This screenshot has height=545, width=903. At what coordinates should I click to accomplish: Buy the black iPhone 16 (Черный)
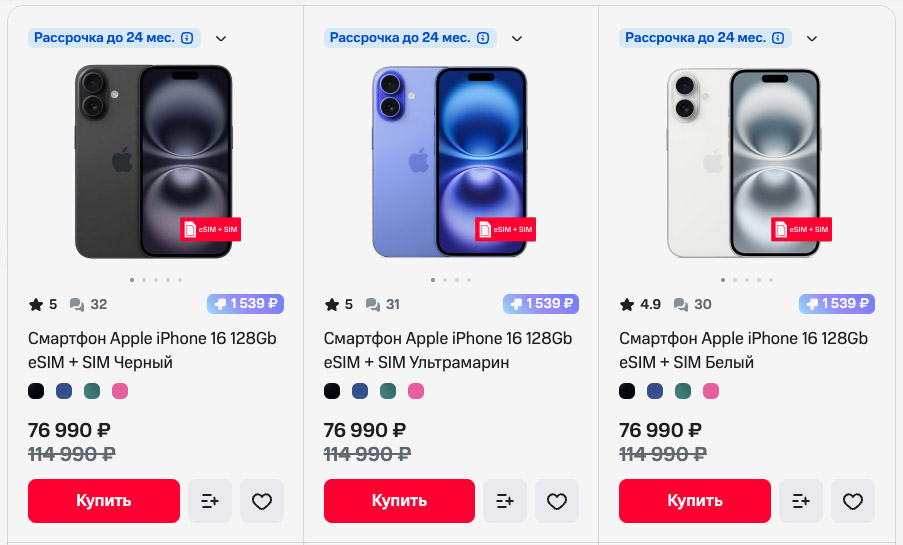click(x=103, y=500)
